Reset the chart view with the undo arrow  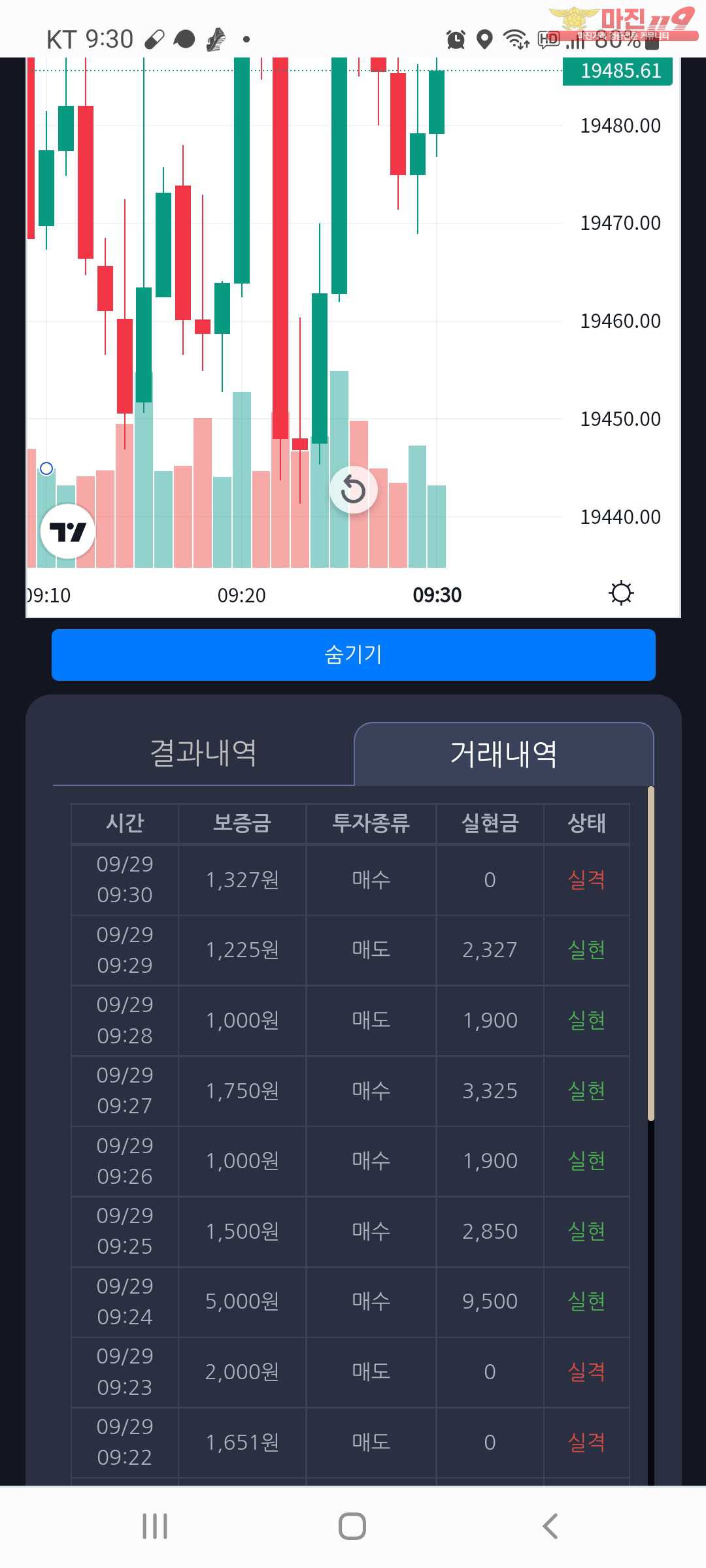(353, 489)
